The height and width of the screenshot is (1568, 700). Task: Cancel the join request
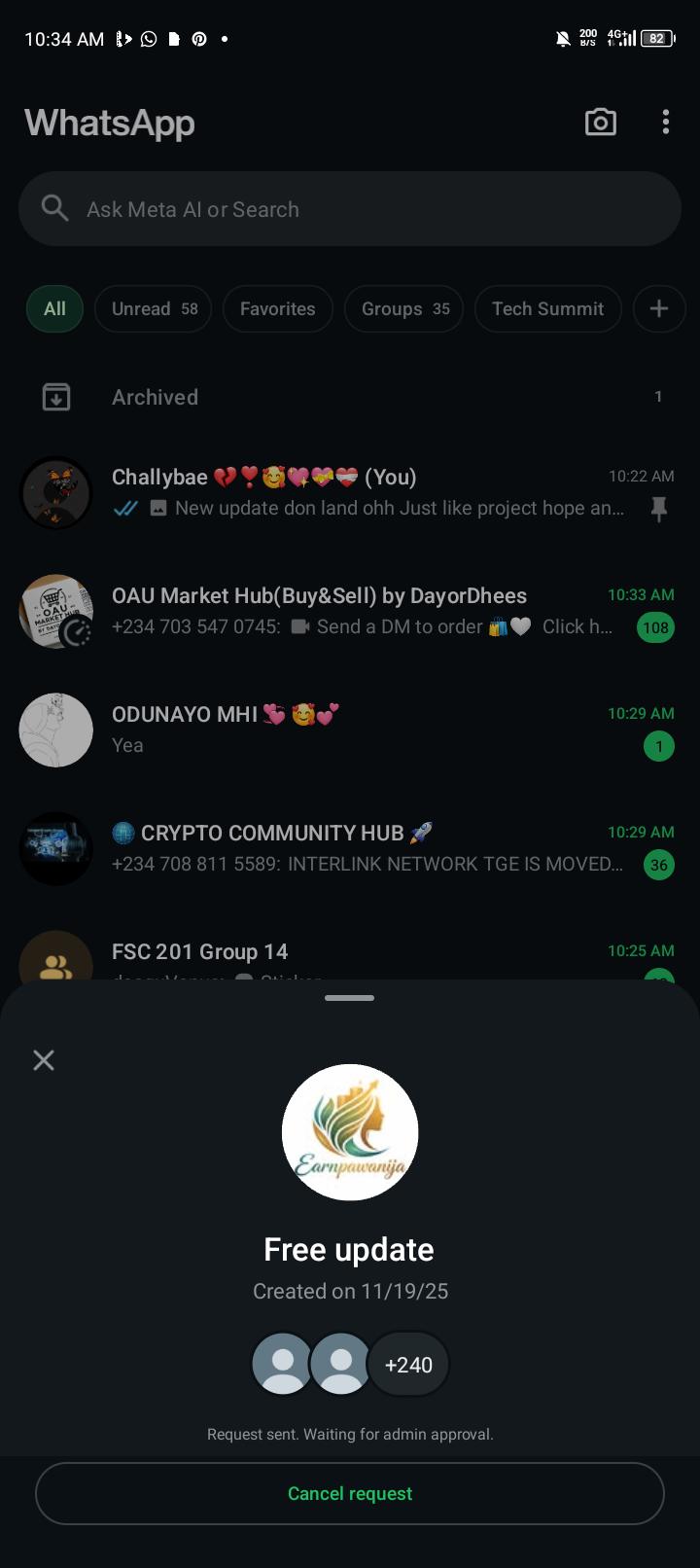pos(350,1493)
